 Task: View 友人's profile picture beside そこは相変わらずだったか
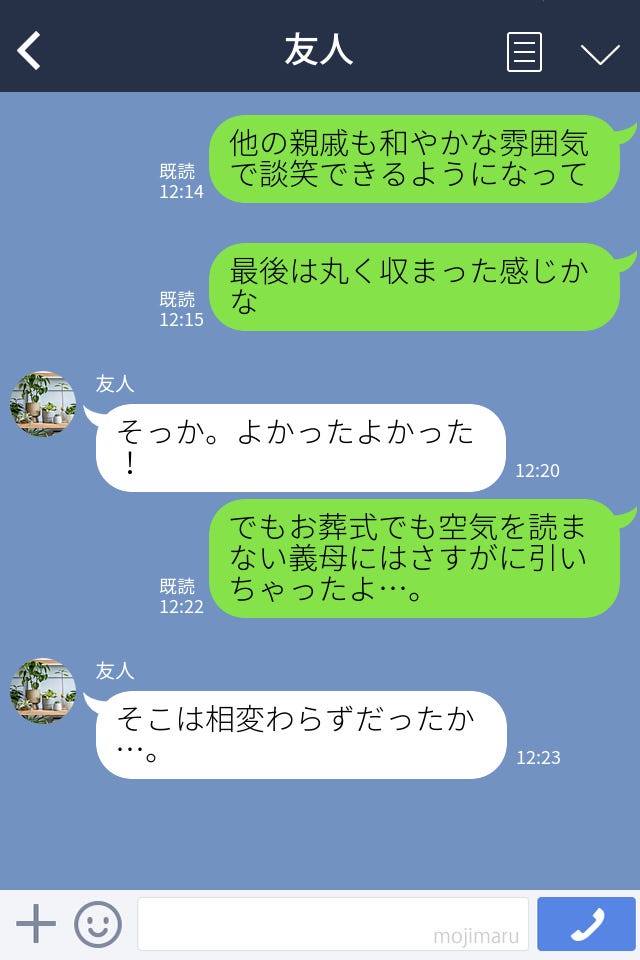pyautogui.click(x=43, y=691)
